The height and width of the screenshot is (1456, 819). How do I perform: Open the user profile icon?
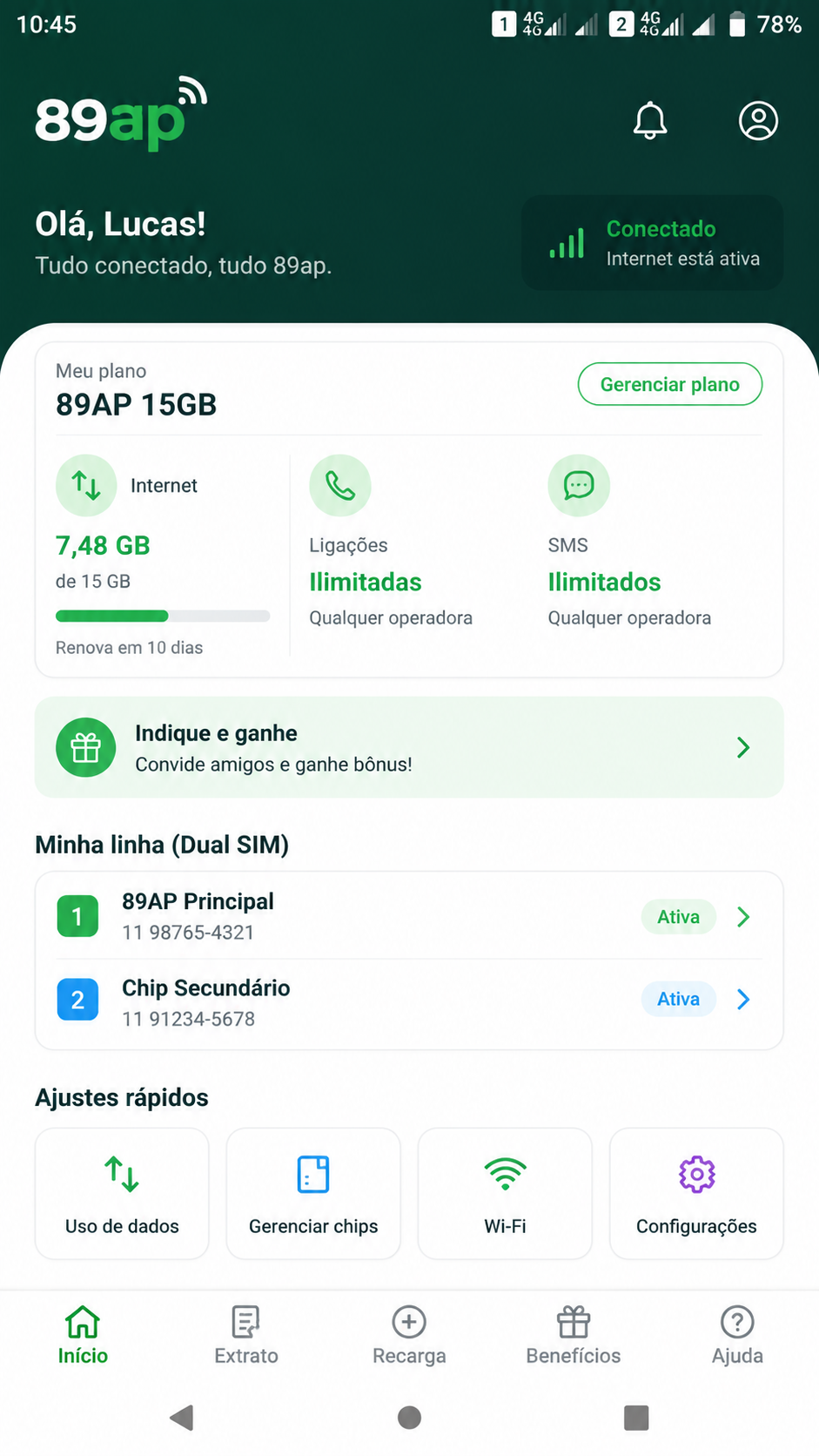[758, 120]
